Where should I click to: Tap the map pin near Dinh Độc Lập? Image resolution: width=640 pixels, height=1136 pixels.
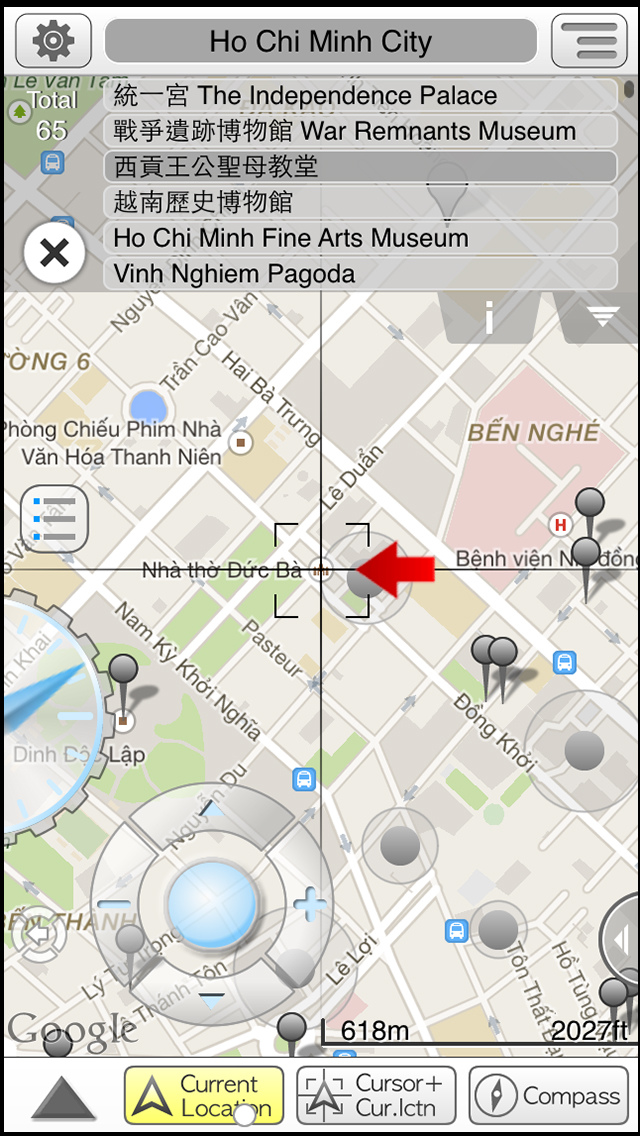123,670
